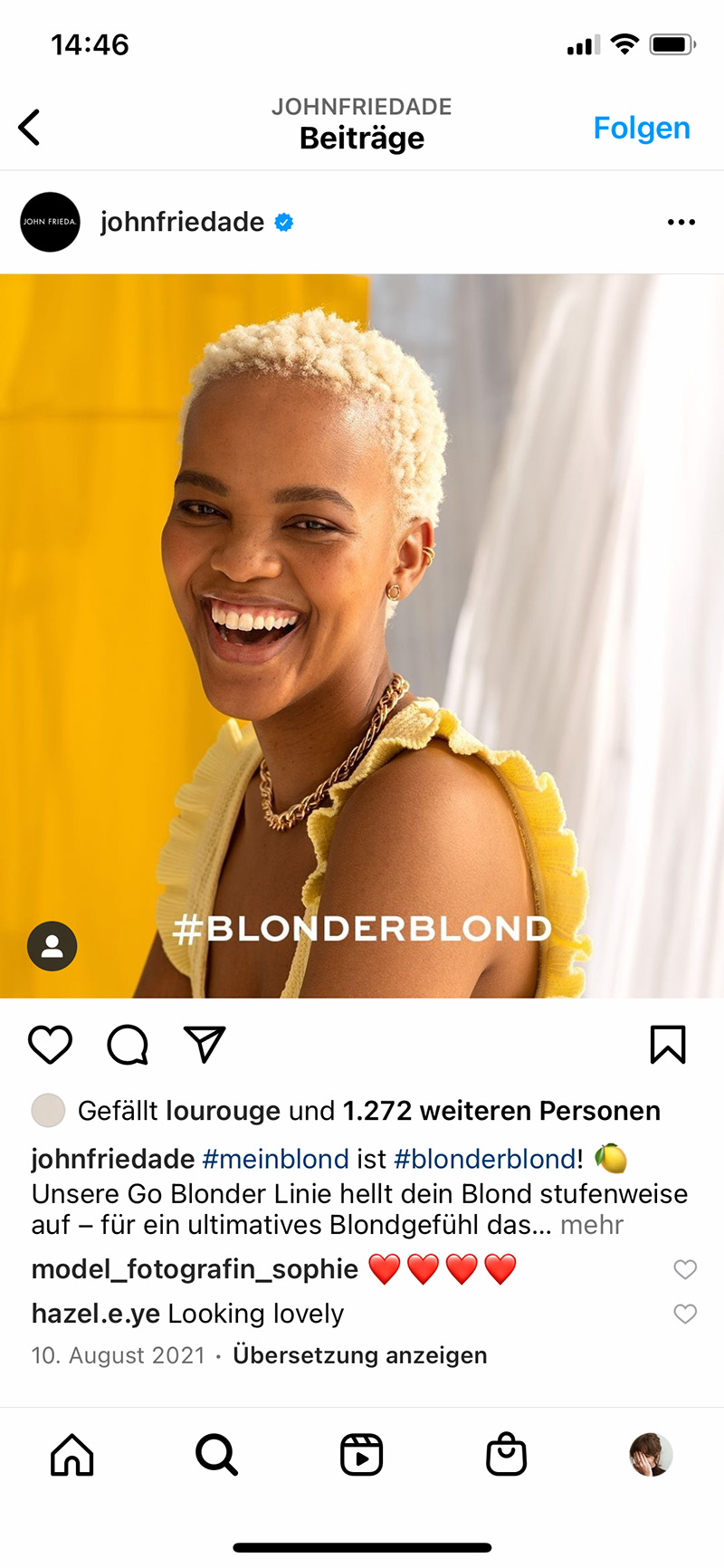Open comments with the speech bubble icon
Screen dimensions: 724x1568
[128, 1045]
